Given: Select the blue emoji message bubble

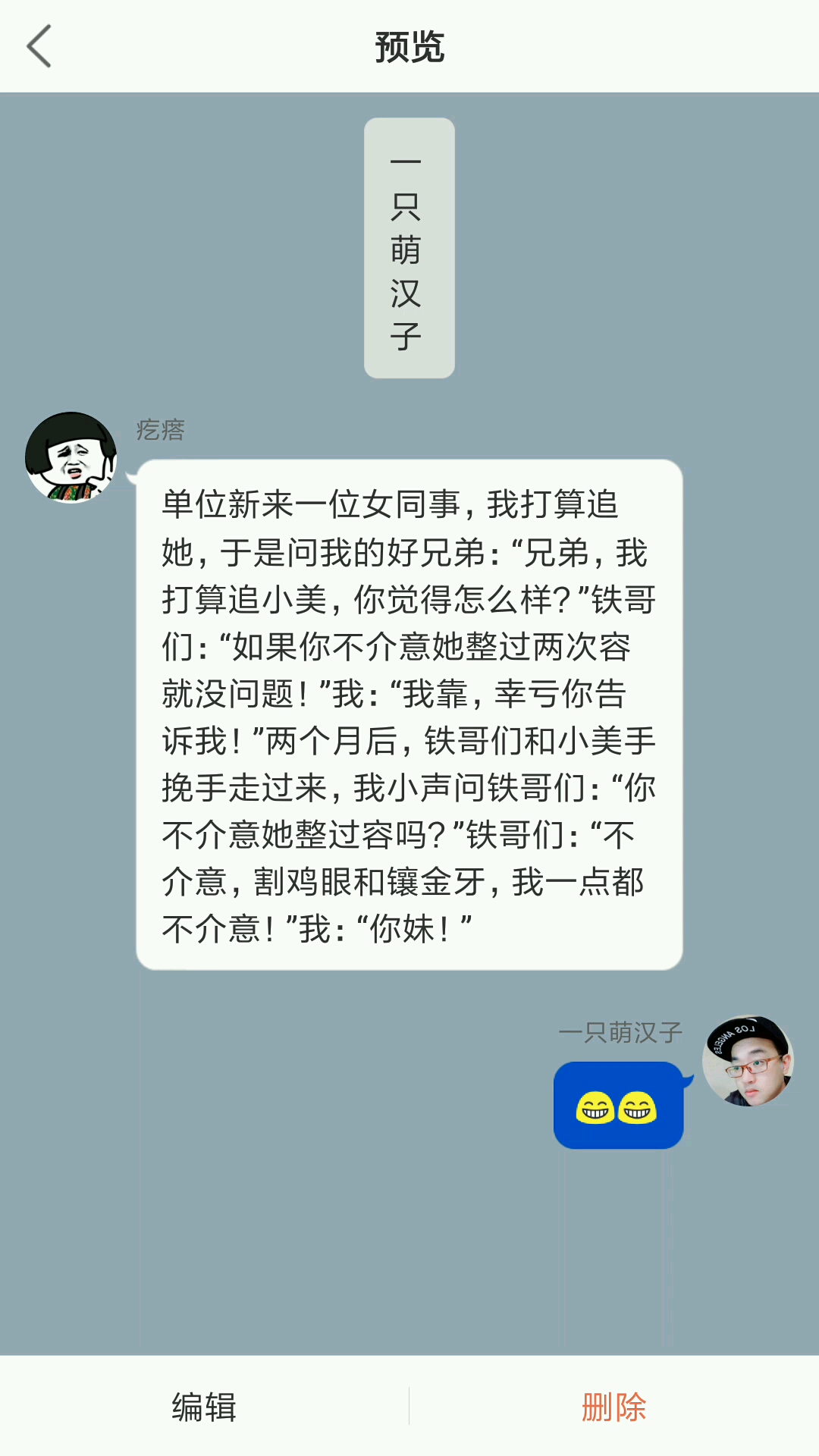Looking at the screenshot, I should point(619,1107).
